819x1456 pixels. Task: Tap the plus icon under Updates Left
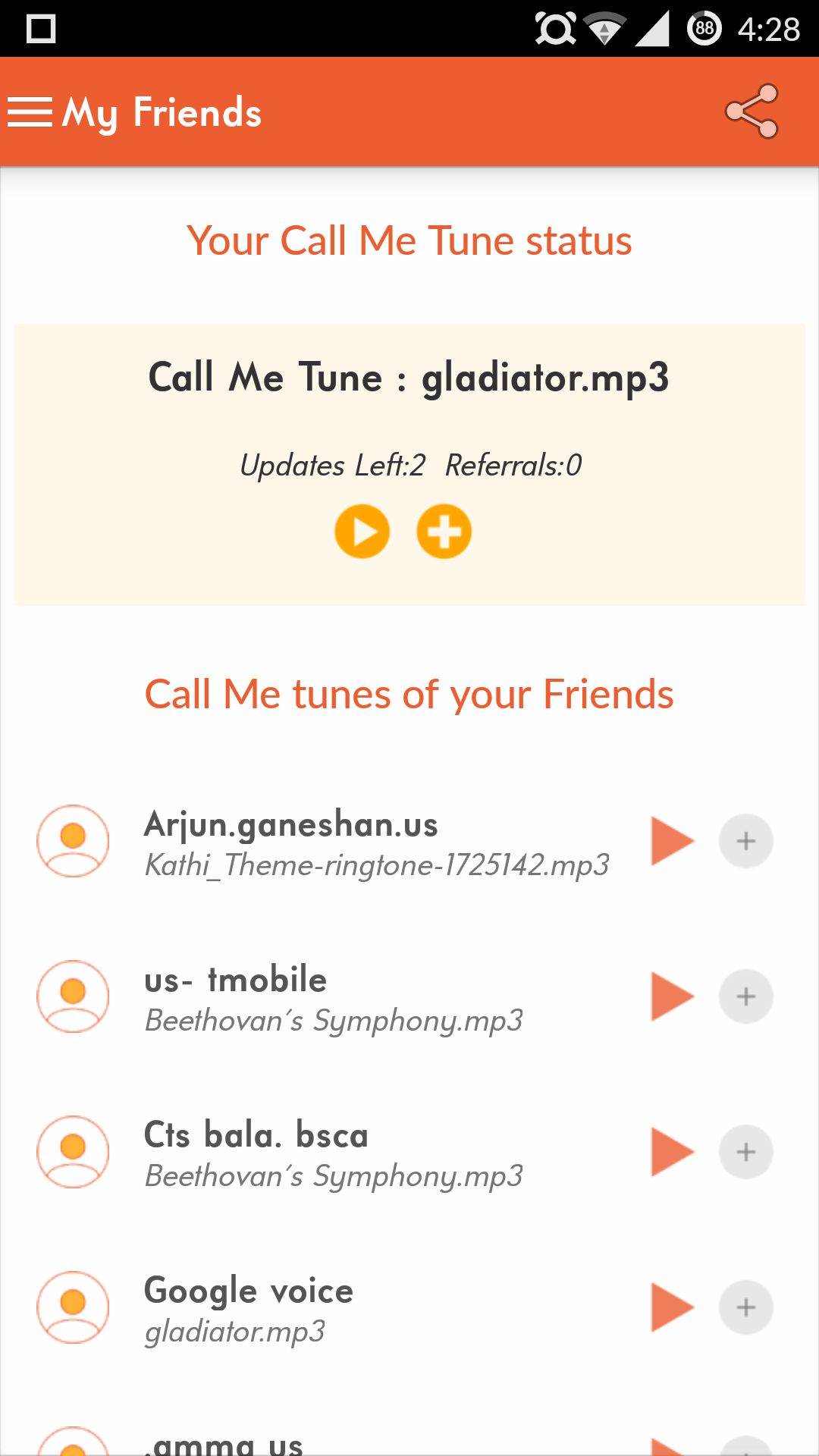tap(444, 531)
